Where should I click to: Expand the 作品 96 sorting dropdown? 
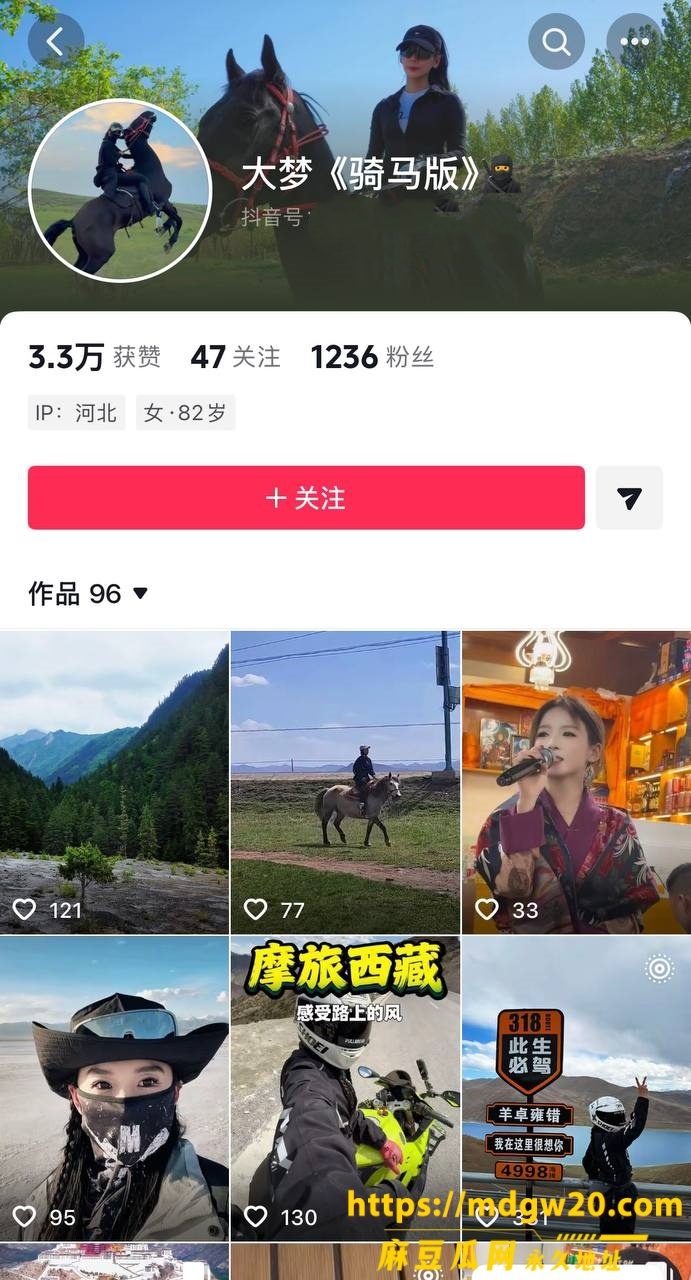click(88, 594)
